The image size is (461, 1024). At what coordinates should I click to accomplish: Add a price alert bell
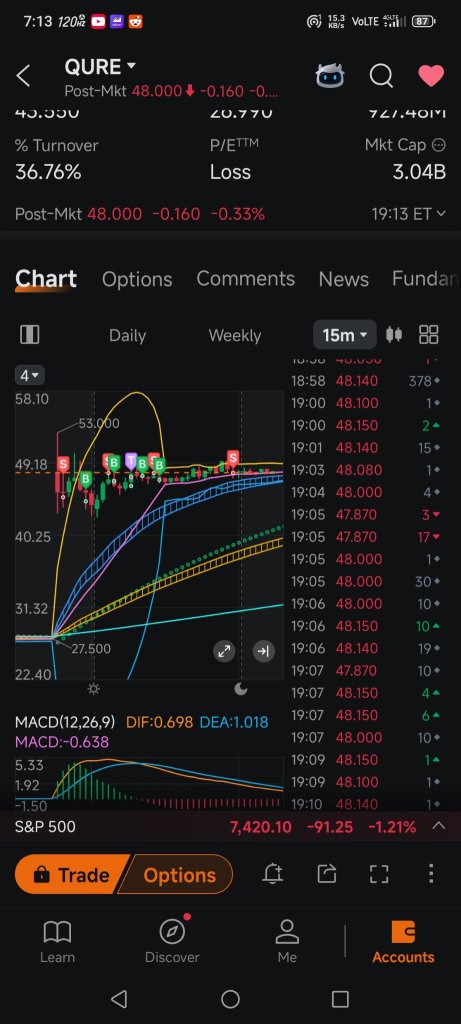click(273, 874)
